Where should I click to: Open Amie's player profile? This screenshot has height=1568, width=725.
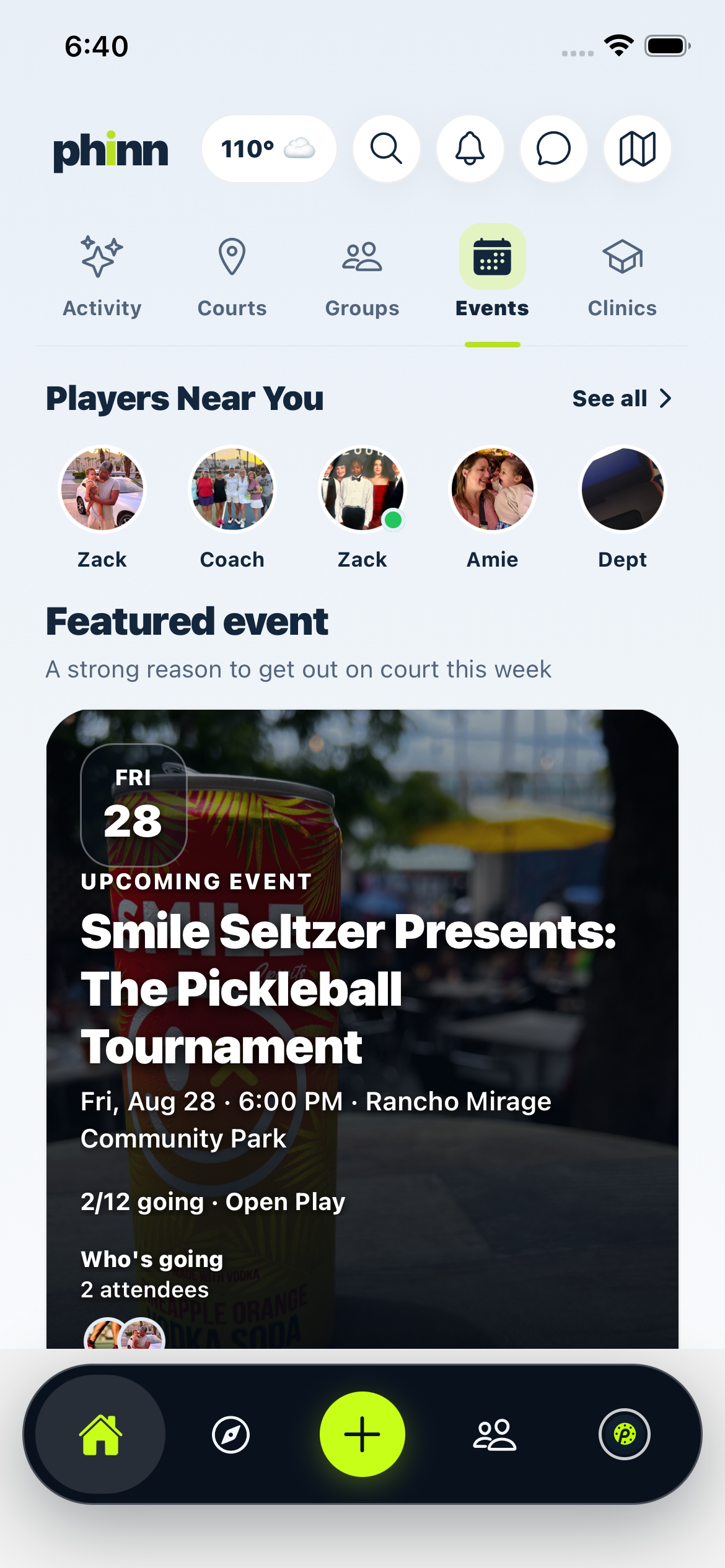pyautogui.click(x=493, y=508)
